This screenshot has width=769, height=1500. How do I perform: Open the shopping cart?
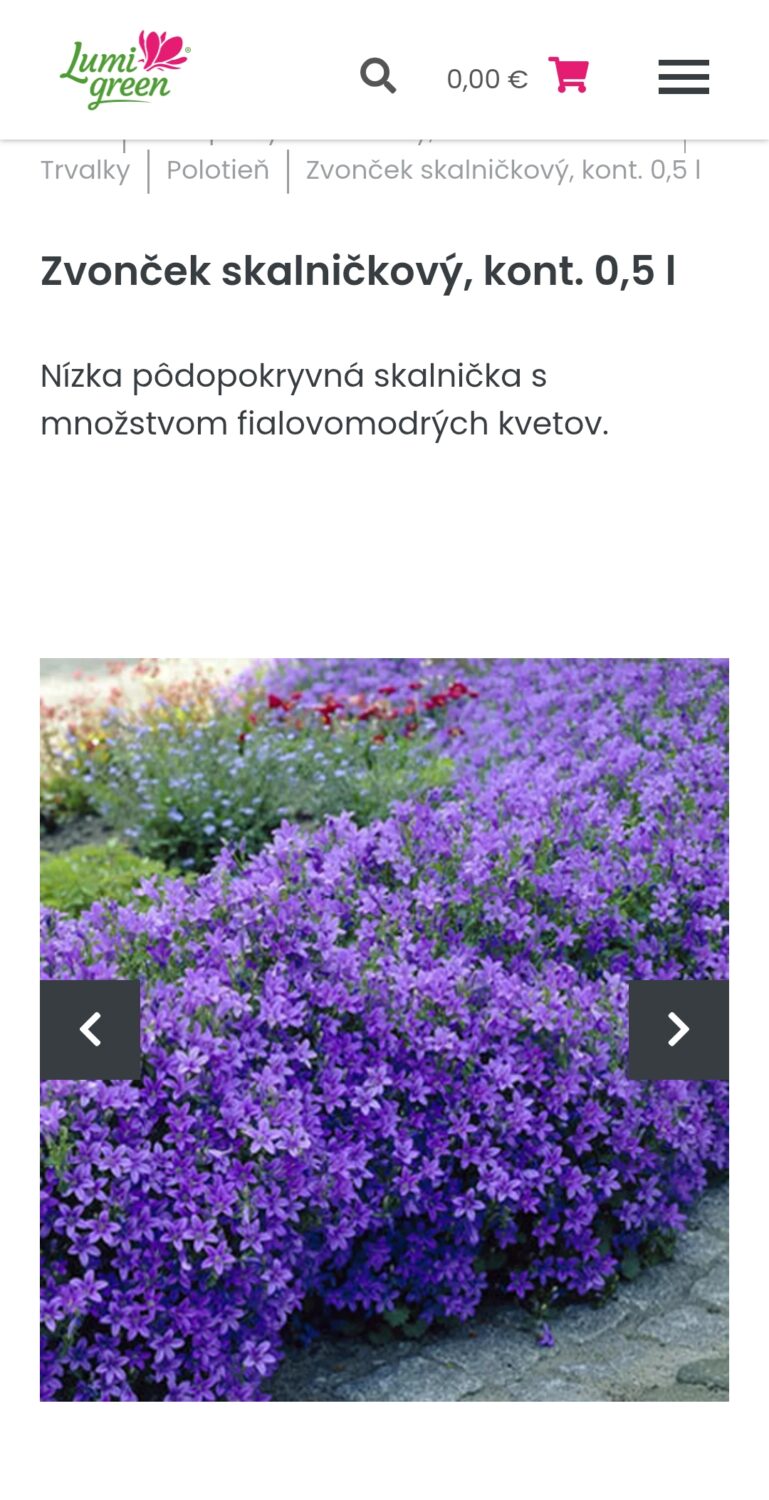pyautogui.click(x=568, y=76)
